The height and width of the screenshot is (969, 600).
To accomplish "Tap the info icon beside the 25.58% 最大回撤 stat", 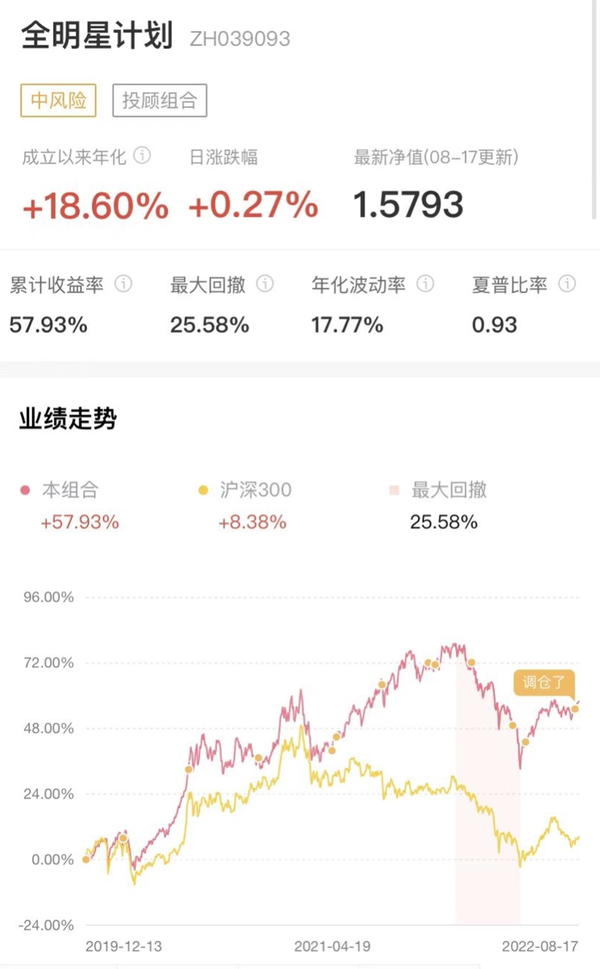I will 265,284.
